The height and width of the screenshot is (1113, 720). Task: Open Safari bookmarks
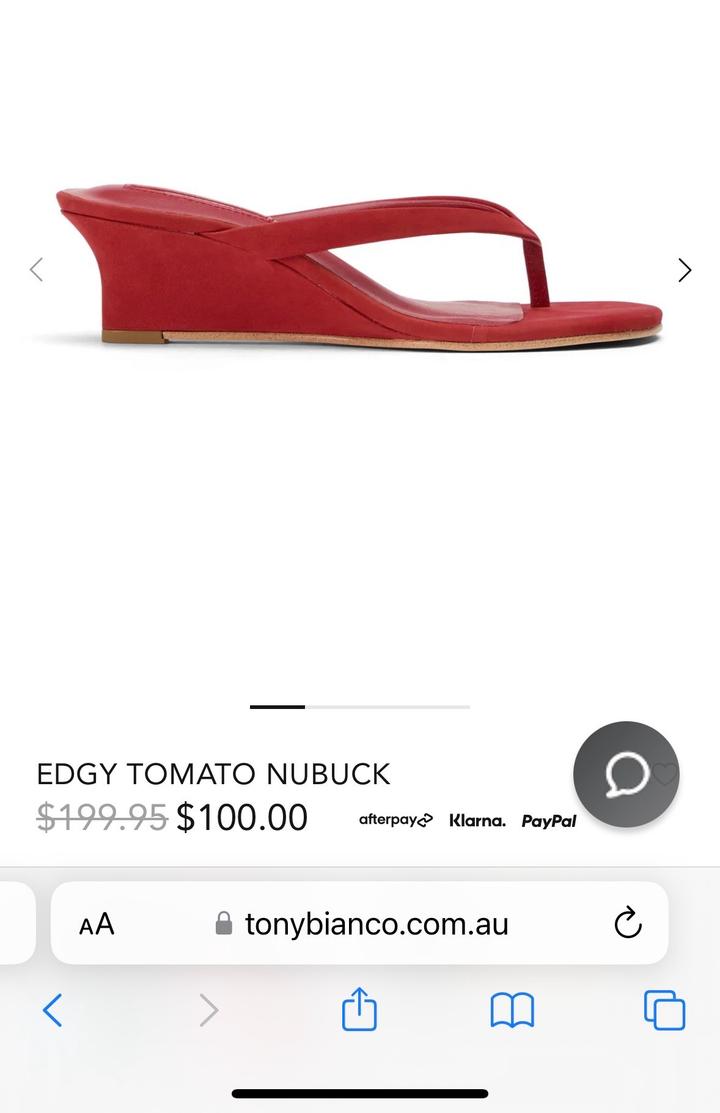pos(512,1011)
